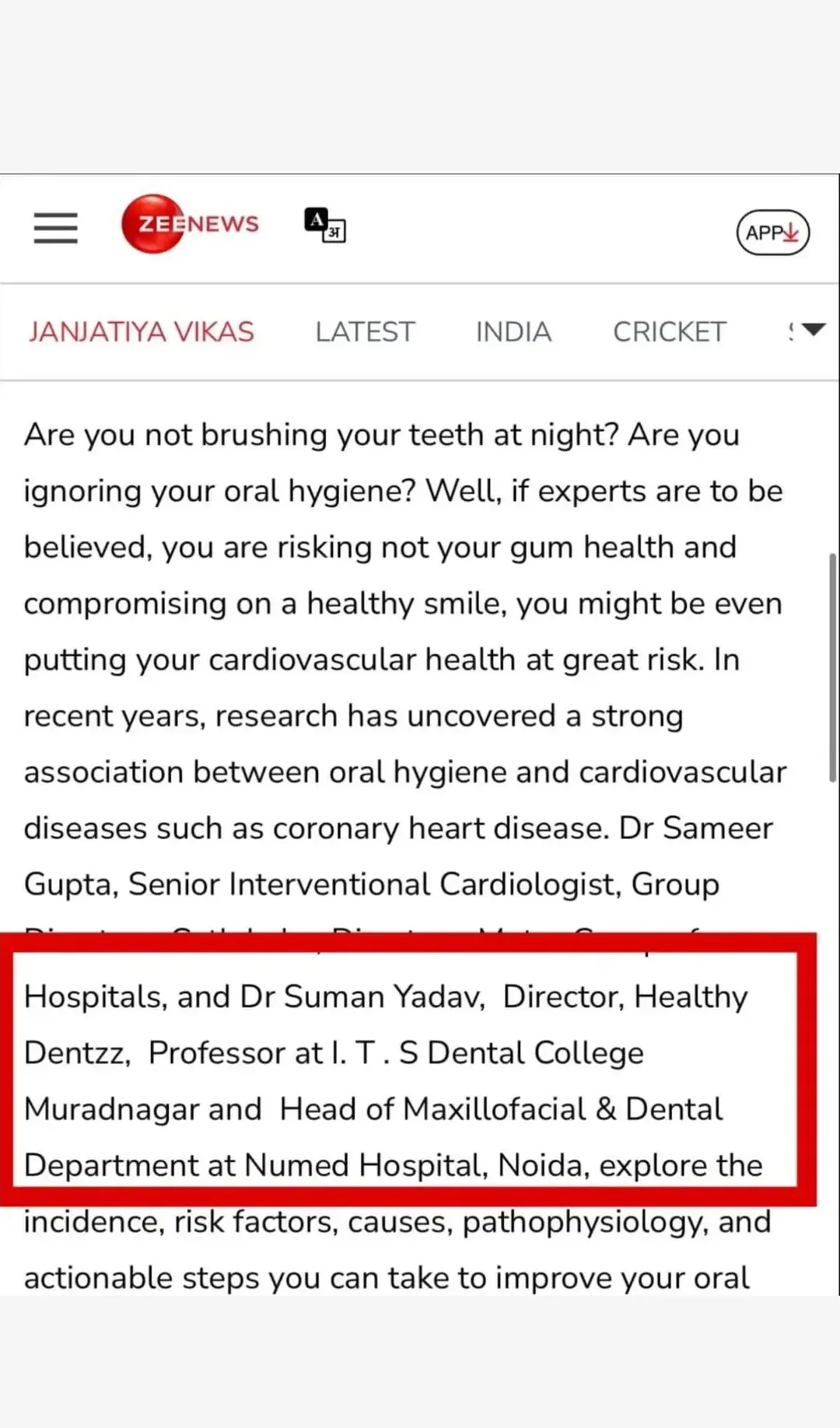Expand the section list dropdown arrow

814,330
